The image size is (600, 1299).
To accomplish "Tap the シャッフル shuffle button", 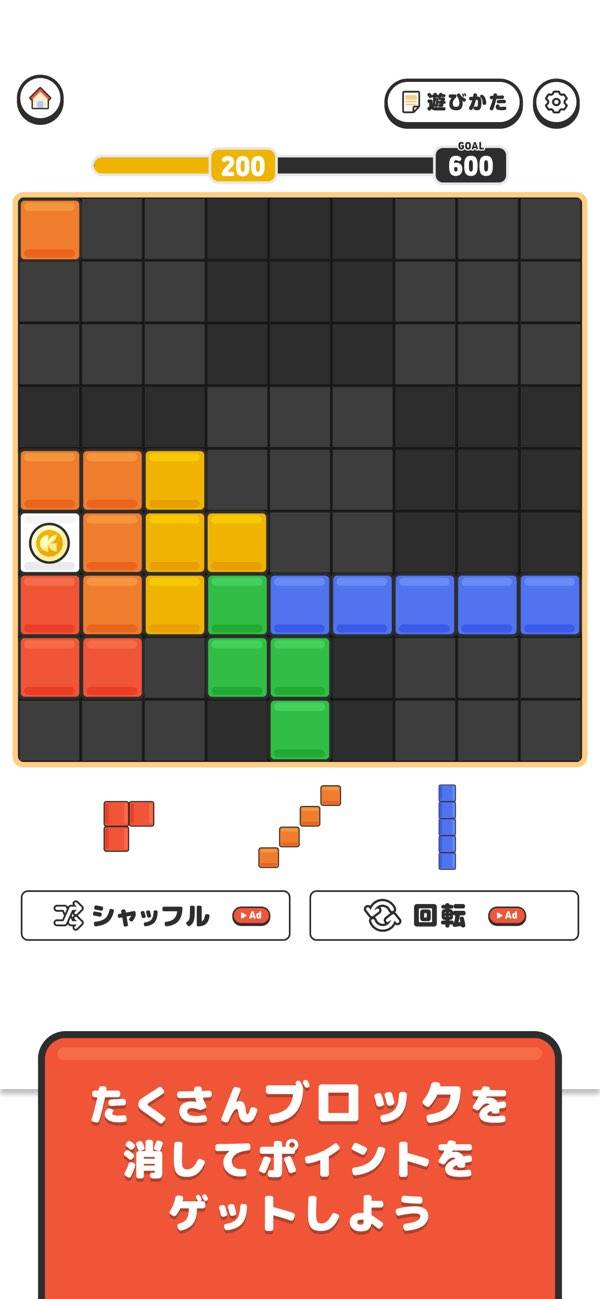I will [x=155, y=915].
